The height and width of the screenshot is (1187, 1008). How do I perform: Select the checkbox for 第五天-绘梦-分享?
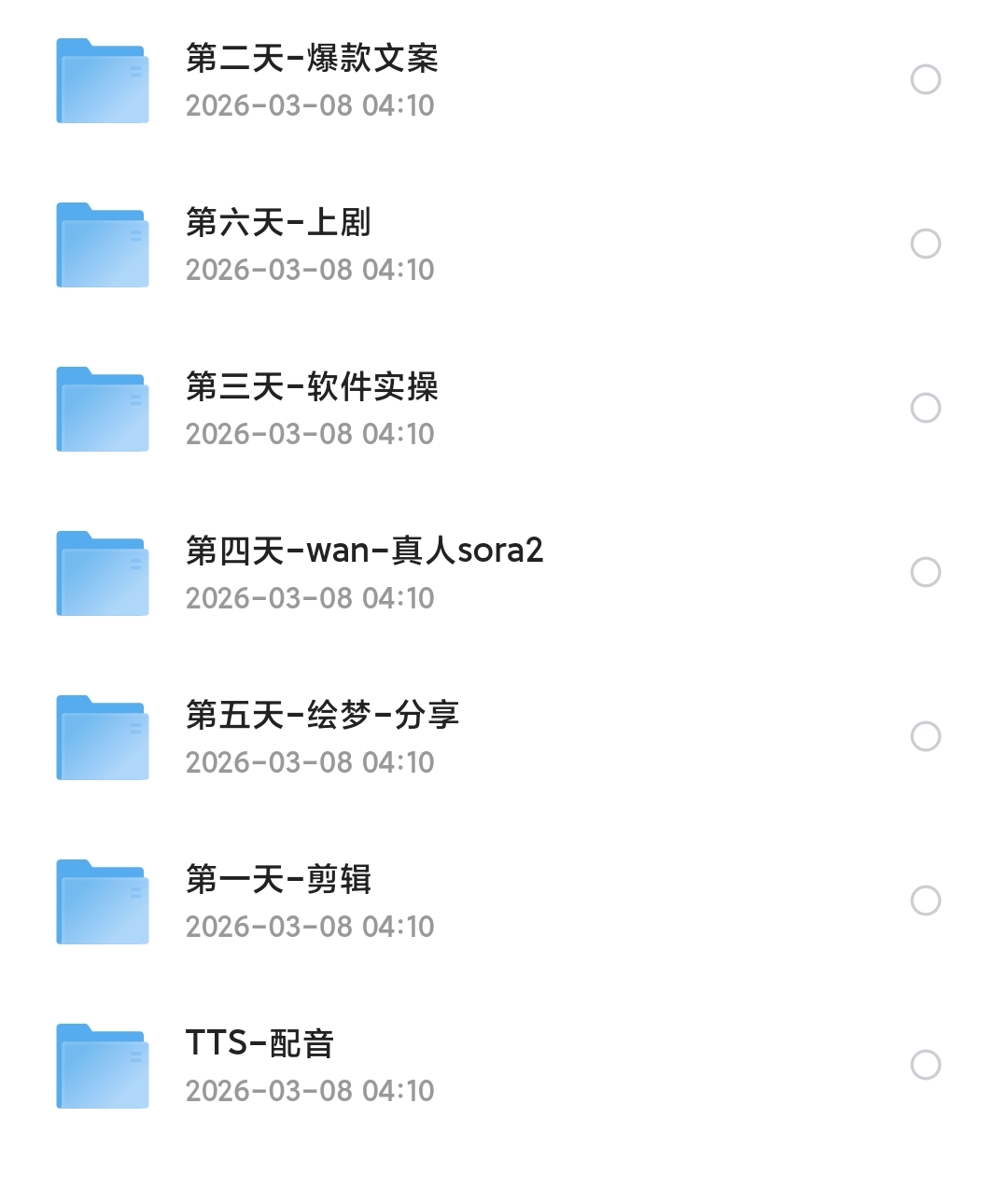[925, 735]
